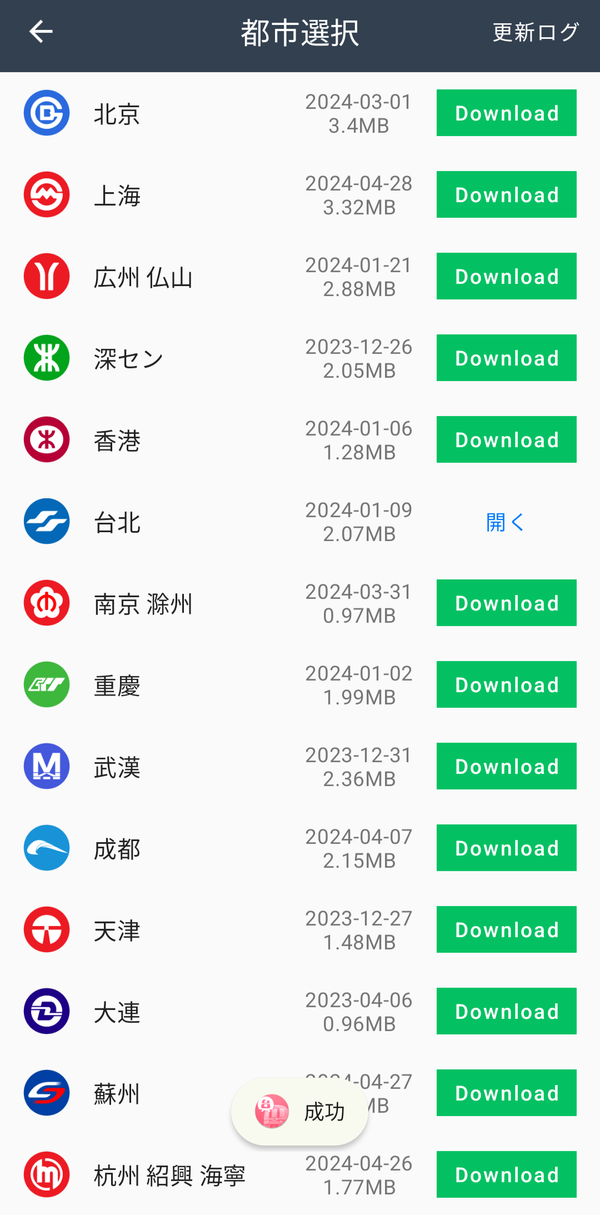
Task: Download the 成都 metro data
Action: pos(506,848)
